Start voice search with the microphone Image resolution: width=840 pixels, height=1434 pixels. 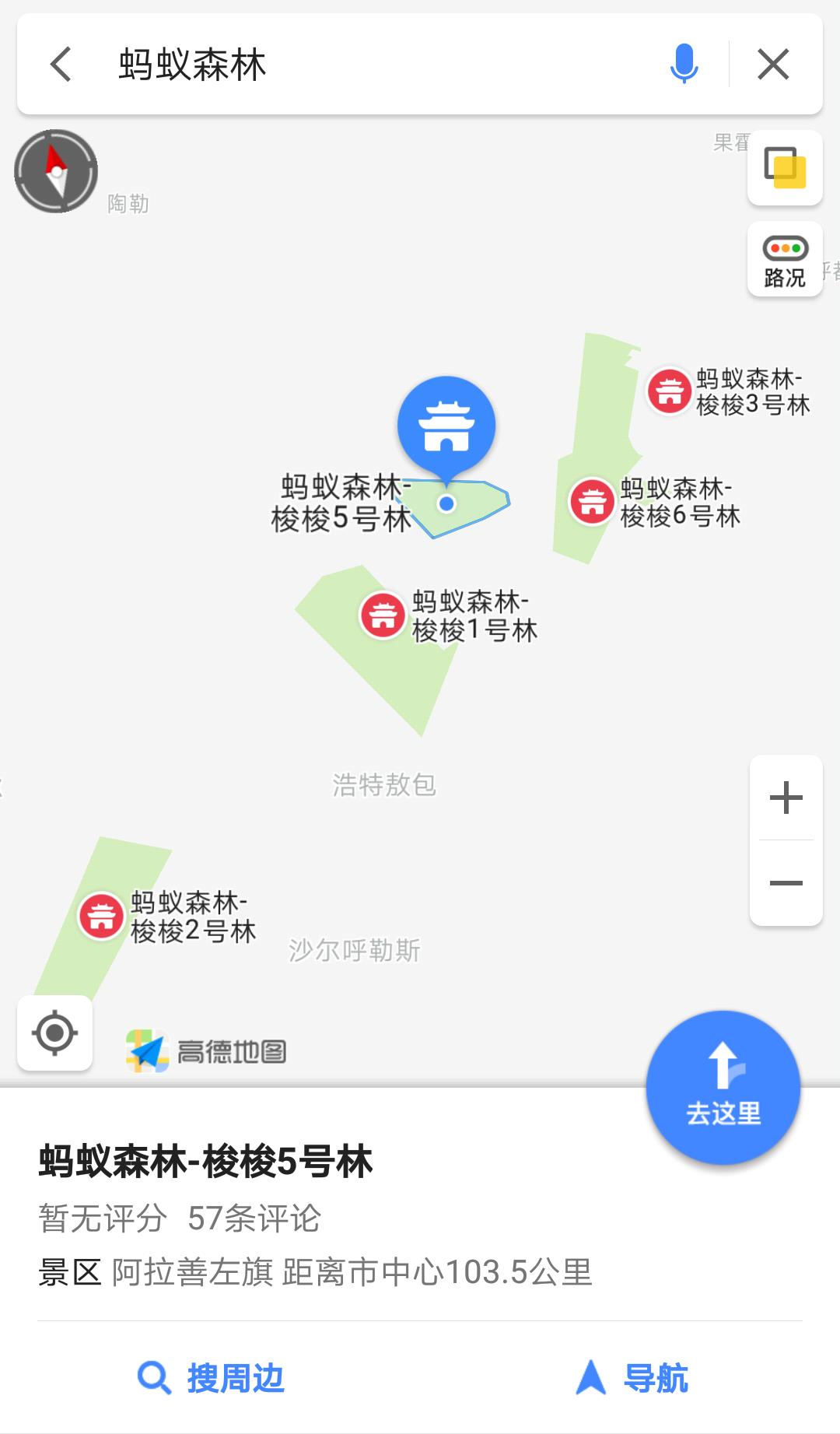(684, 64)
